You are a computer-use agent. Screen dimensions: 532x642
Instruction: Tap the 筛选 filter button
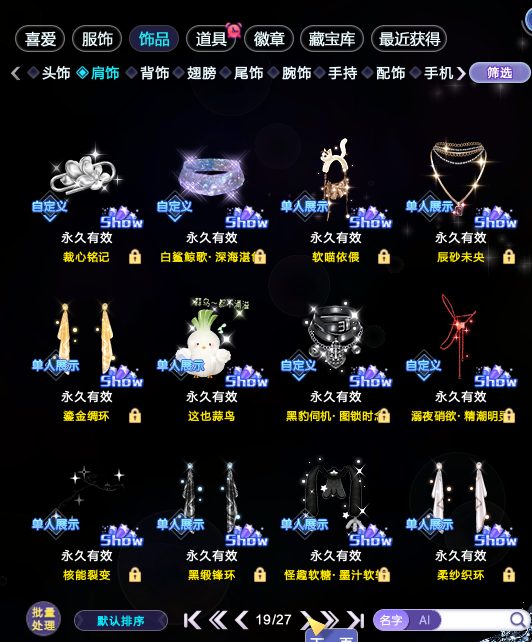(500, 73)
